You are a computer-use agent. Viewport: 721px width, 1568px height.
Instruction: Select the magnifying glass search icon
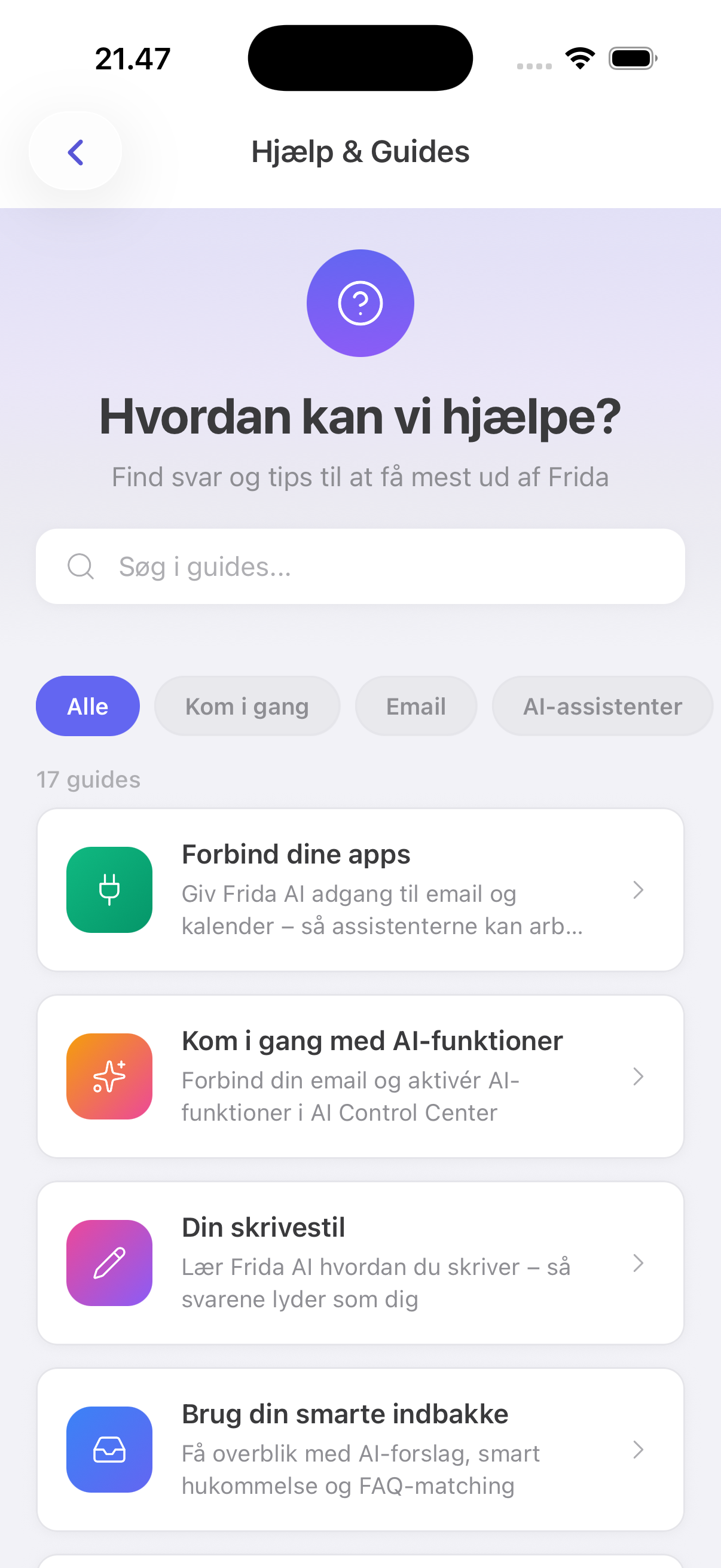point(81,566)
